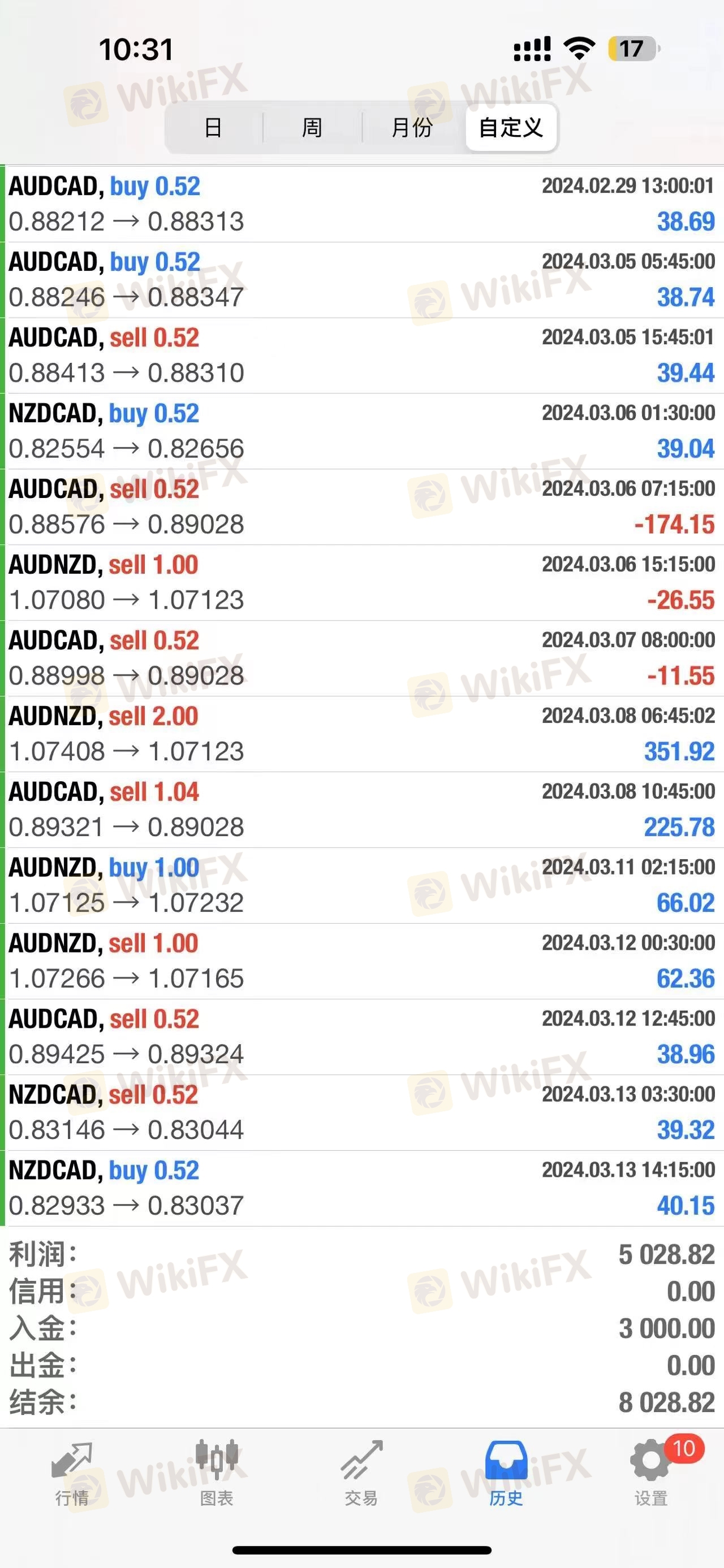Viewport: 724px width, 1568px height.
Task: Open the NZDCAD buy trade dated 2024.03.06 01:30
Action: 361,431
